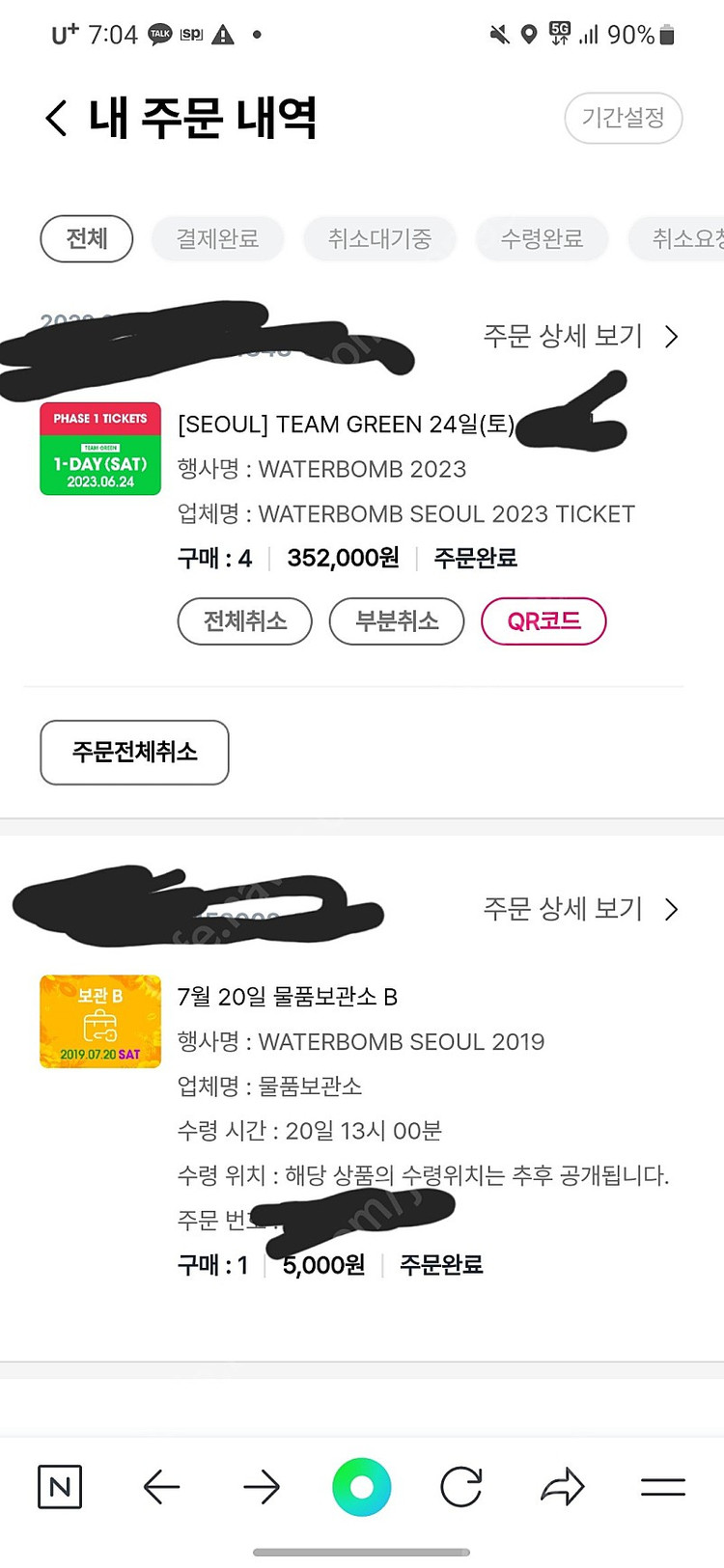Choose 부분취소 for the TEAM GREEN ticket
This screenshot has width=724, height=1568.
397,620
